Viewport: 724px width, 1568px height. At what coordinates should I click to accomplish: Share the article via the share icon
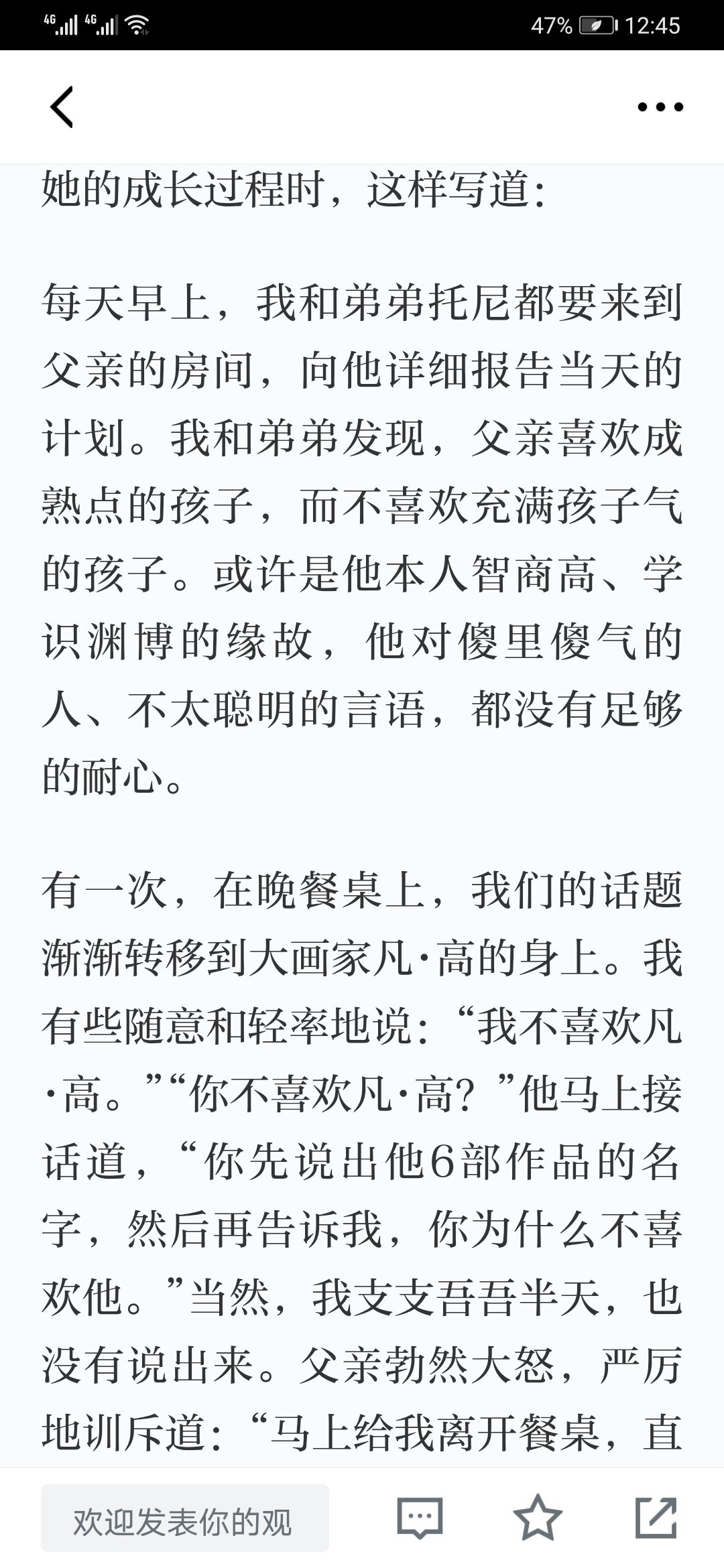pos(656,1518)
